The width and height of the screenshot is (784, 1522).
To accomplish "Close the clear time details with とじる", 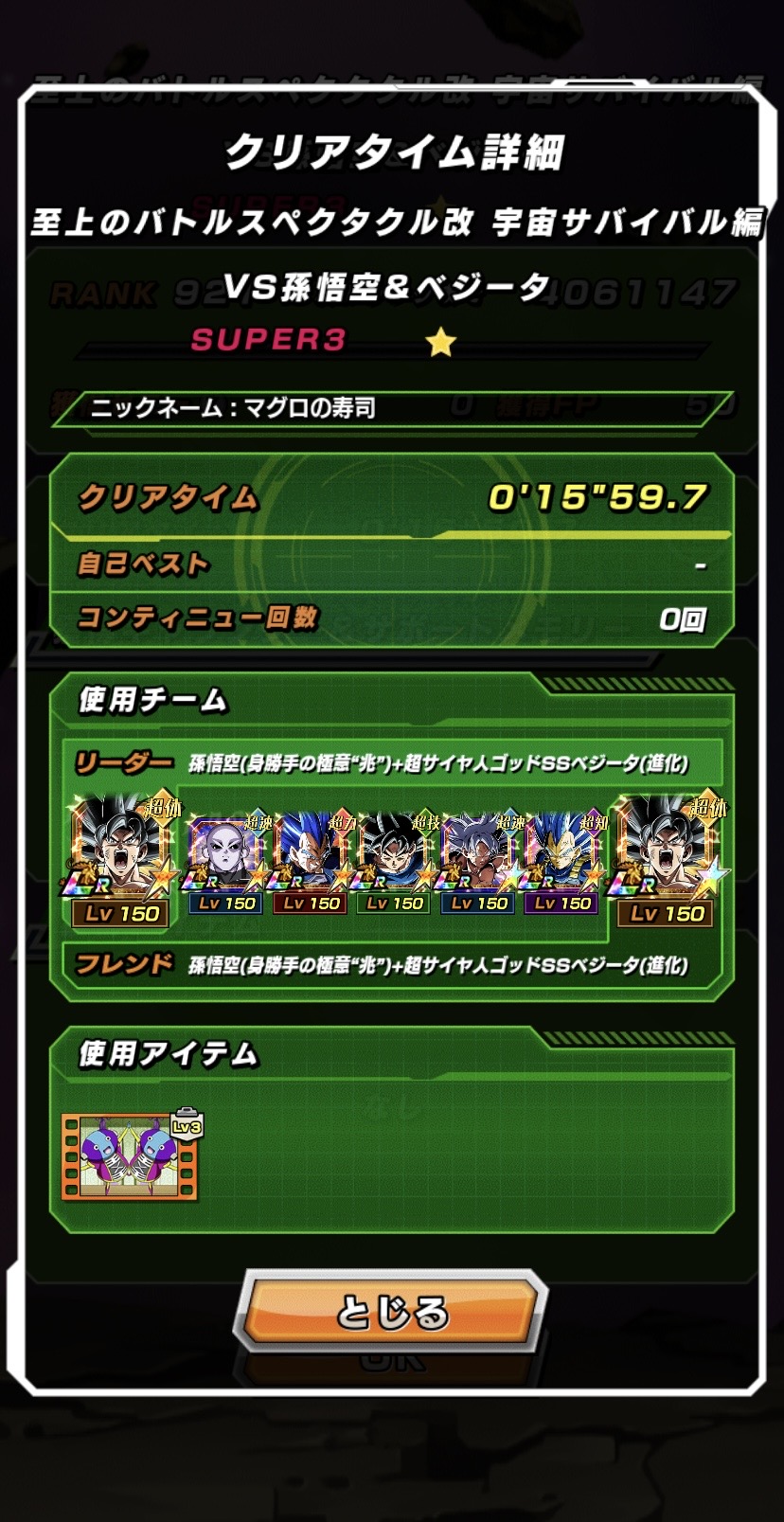I will (x=391, y=1312).
